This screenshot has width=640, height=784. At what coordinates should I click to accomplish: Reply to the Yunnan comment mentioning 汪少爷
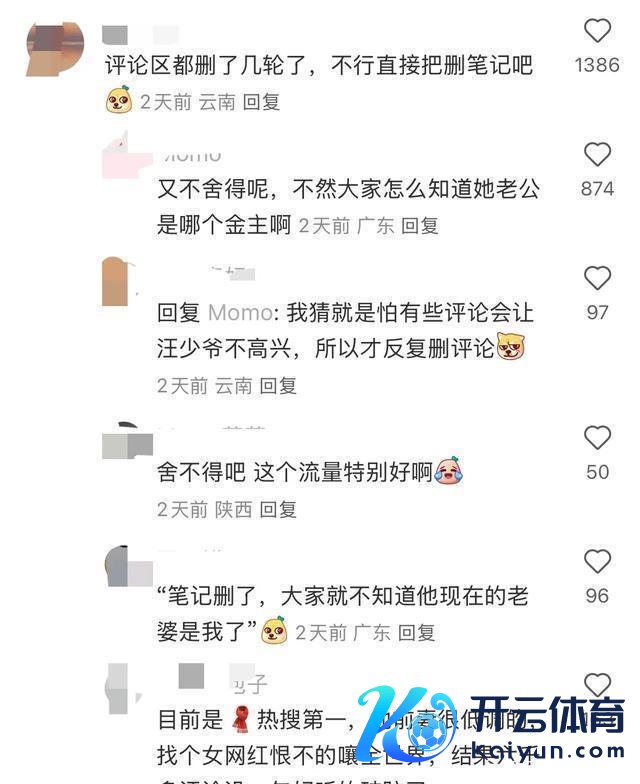278,385
